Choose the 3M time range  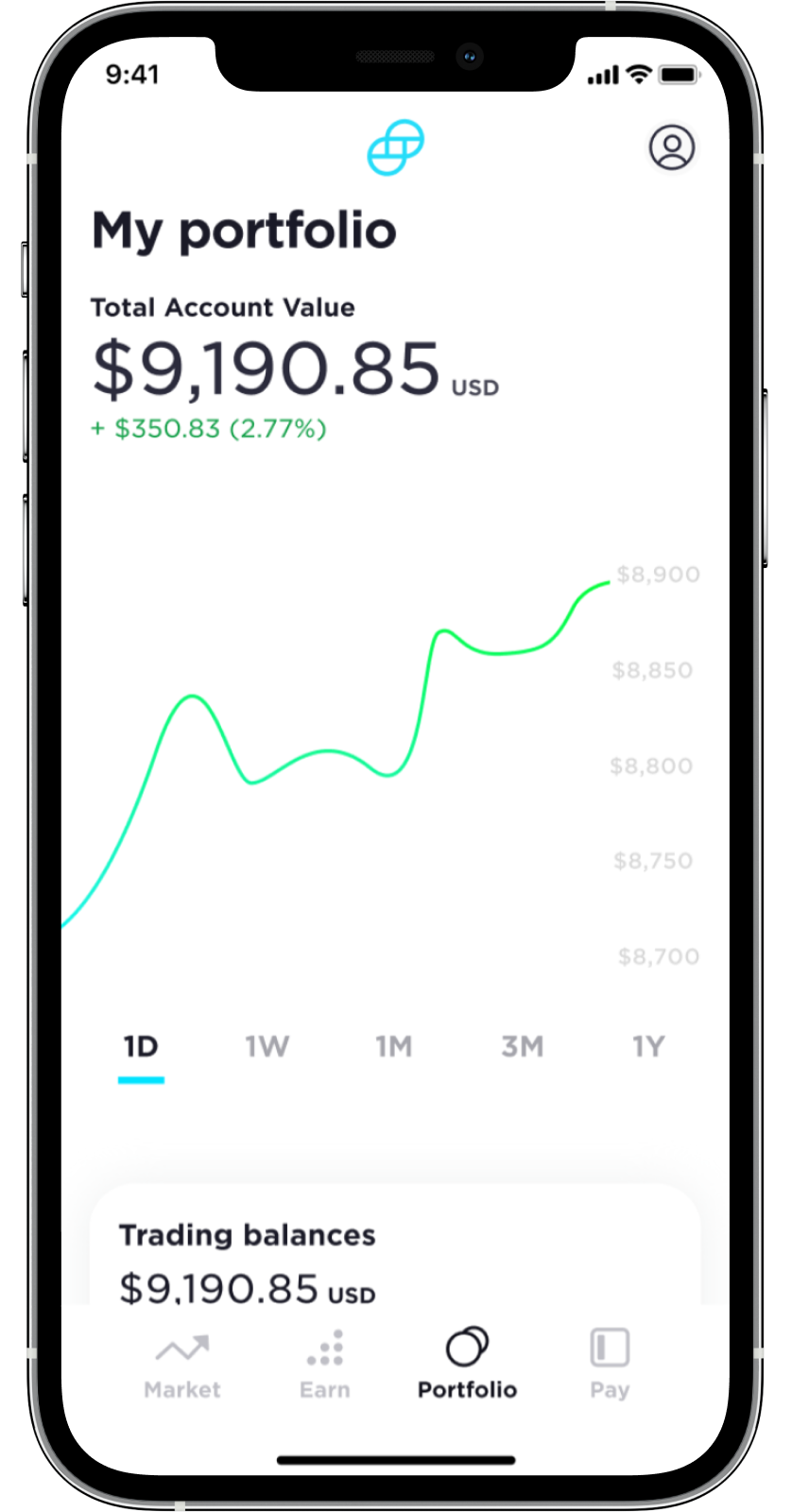pyautogui.click(x=522, y=1047)
